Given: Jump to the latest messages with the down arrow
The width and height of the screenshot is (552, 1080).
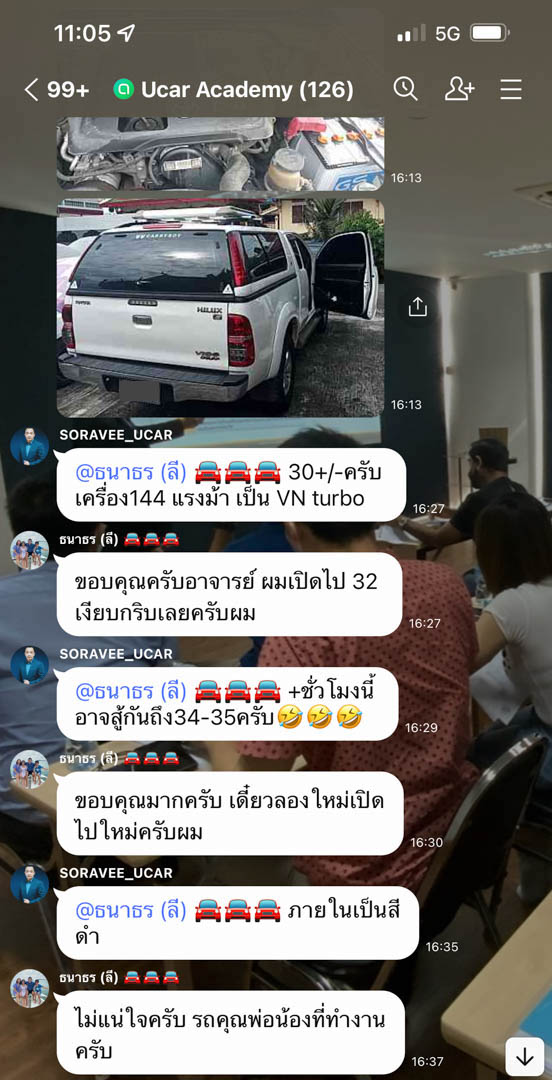Looking at the screenshot, I should click(x=525, y=1056).
